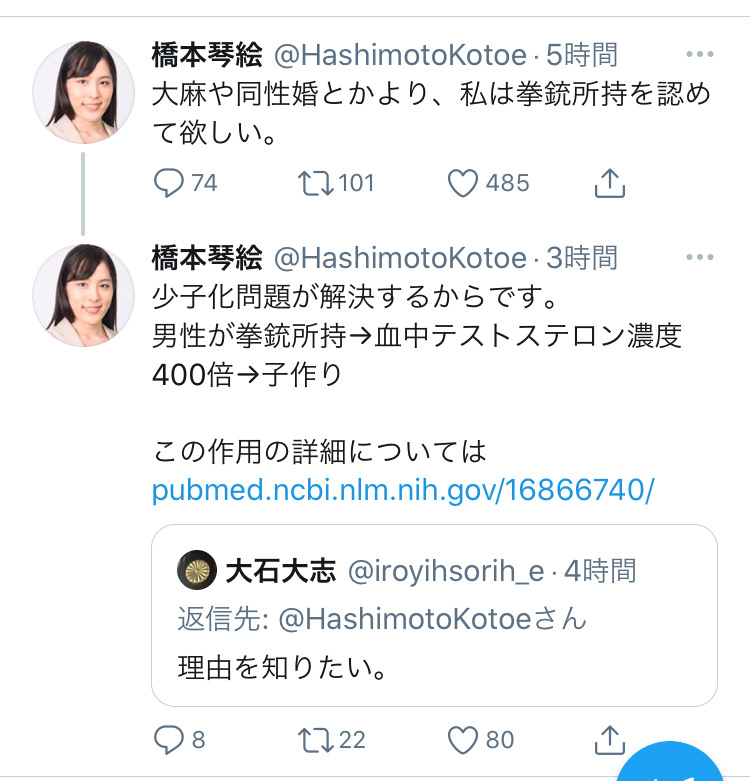750x781 pixels.
Task: Reply to the tweet with 74 replies
Action: [x=170, y=183]
